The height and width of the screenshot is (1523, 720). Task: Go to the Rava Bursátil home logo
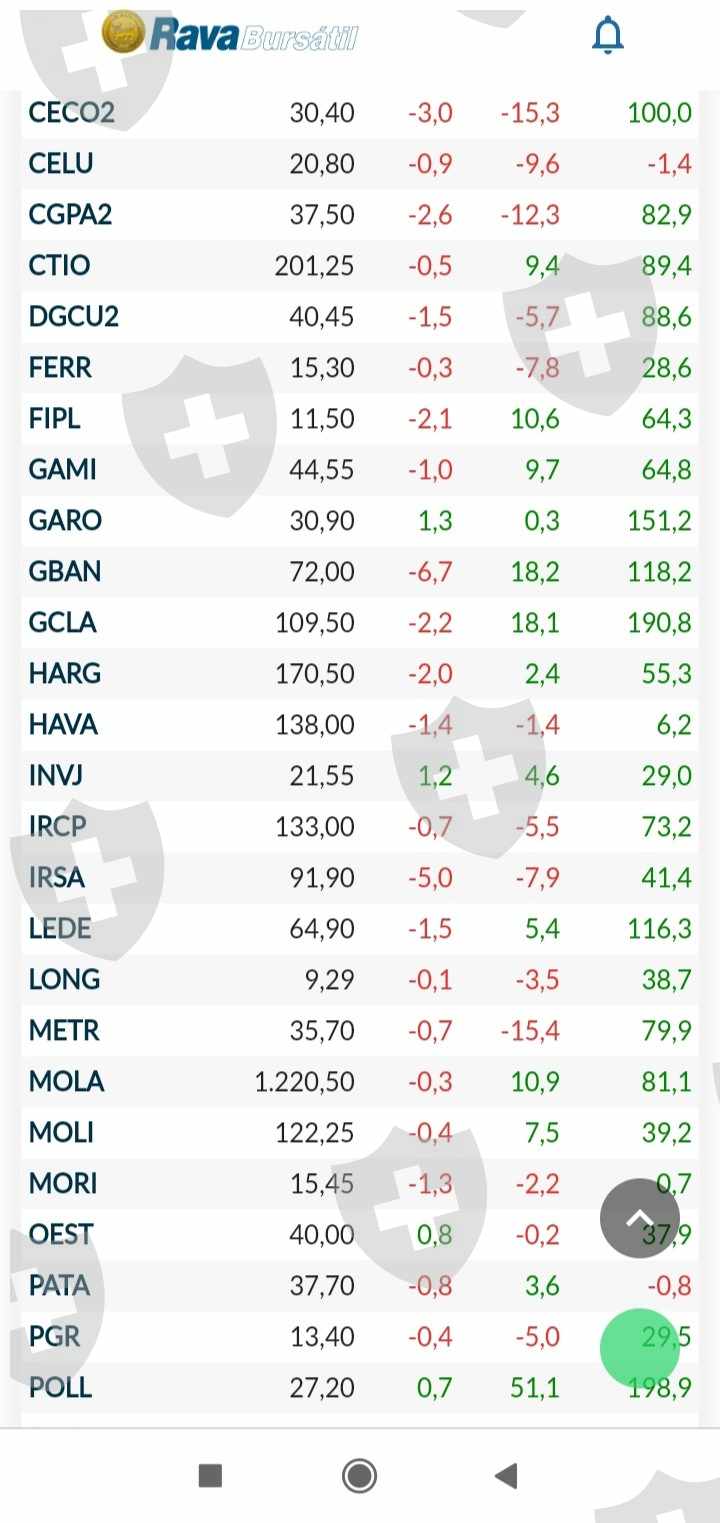click(230, 33)
